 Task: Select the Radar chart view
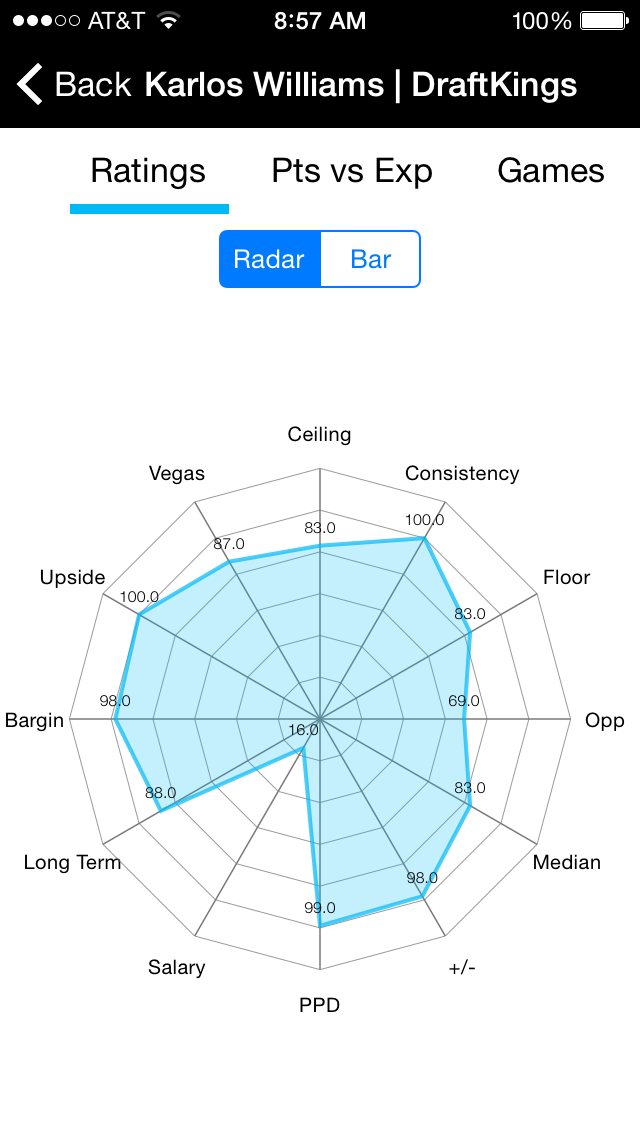pyautogui.click(x=270, y=259)
